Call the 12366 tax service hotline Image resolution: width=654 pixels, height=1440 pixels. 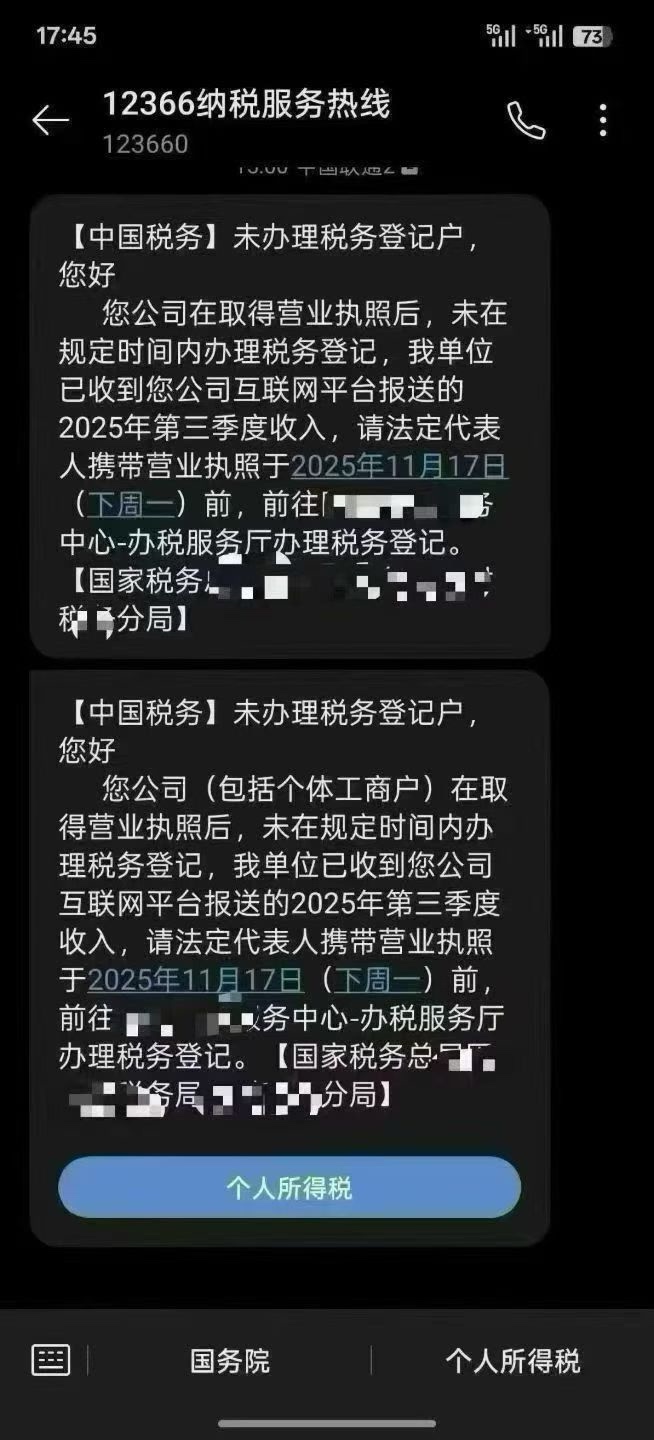point(526,121)
